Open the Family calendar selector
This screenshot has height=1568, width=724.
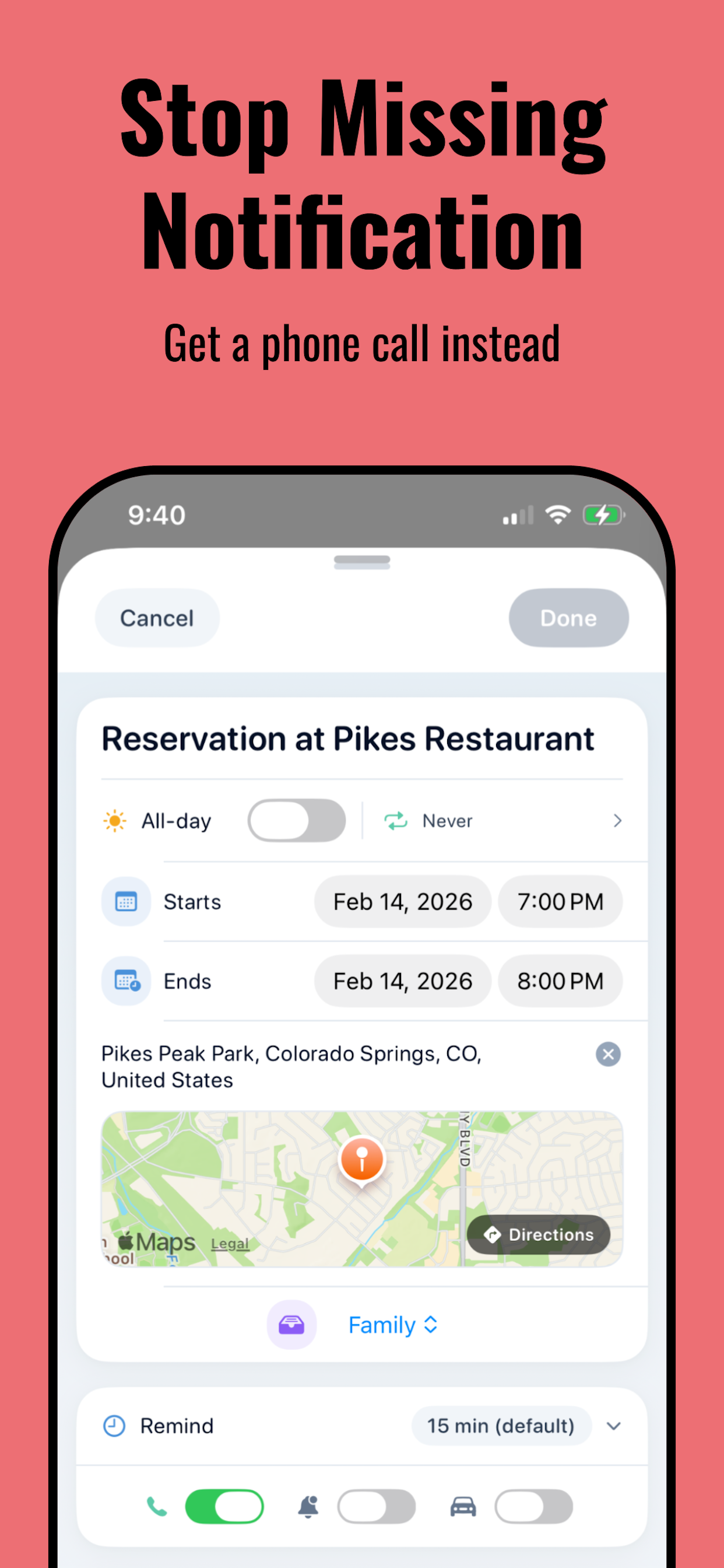(392, 1325)
